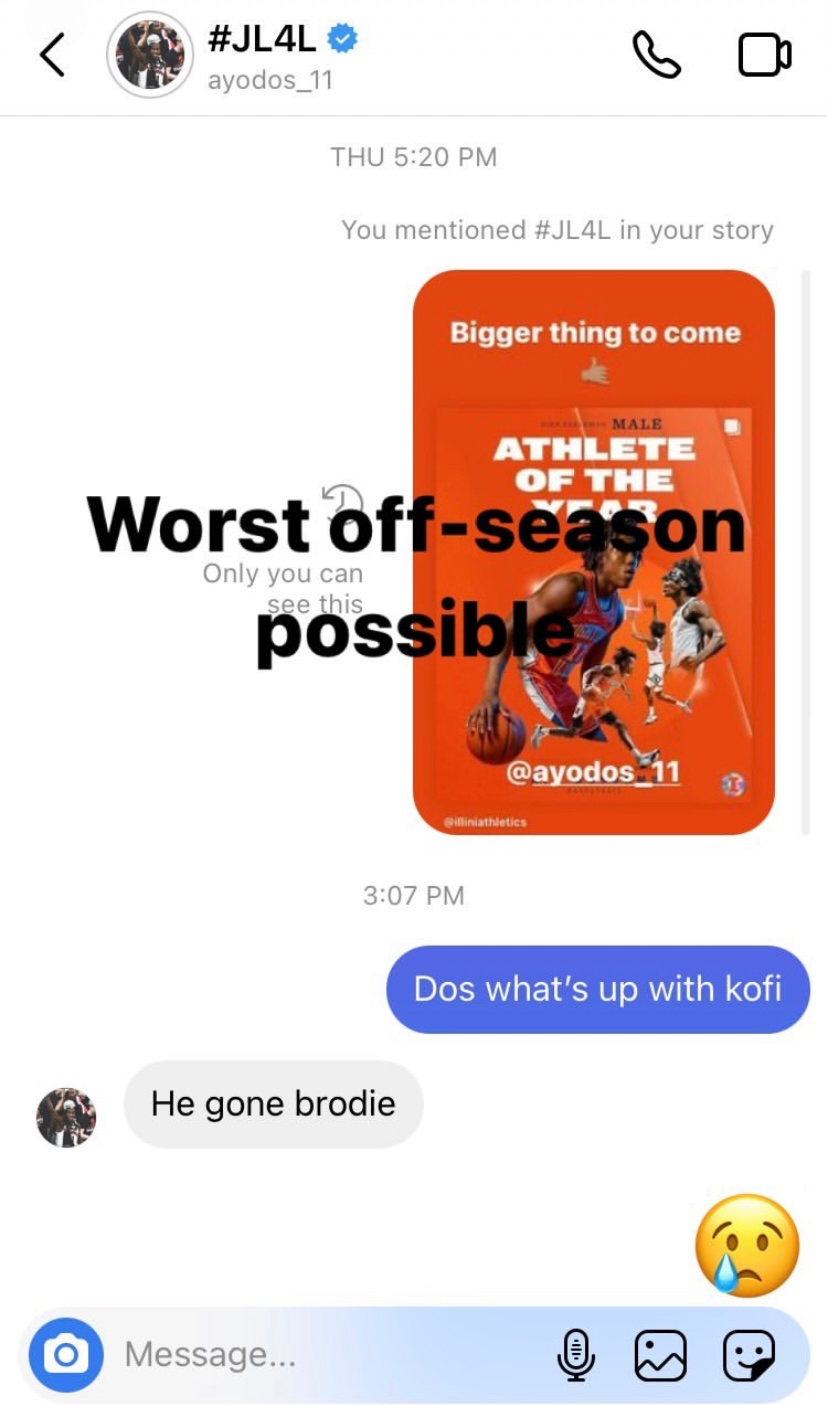
Task: Start a video call
Action: [764, 55]
